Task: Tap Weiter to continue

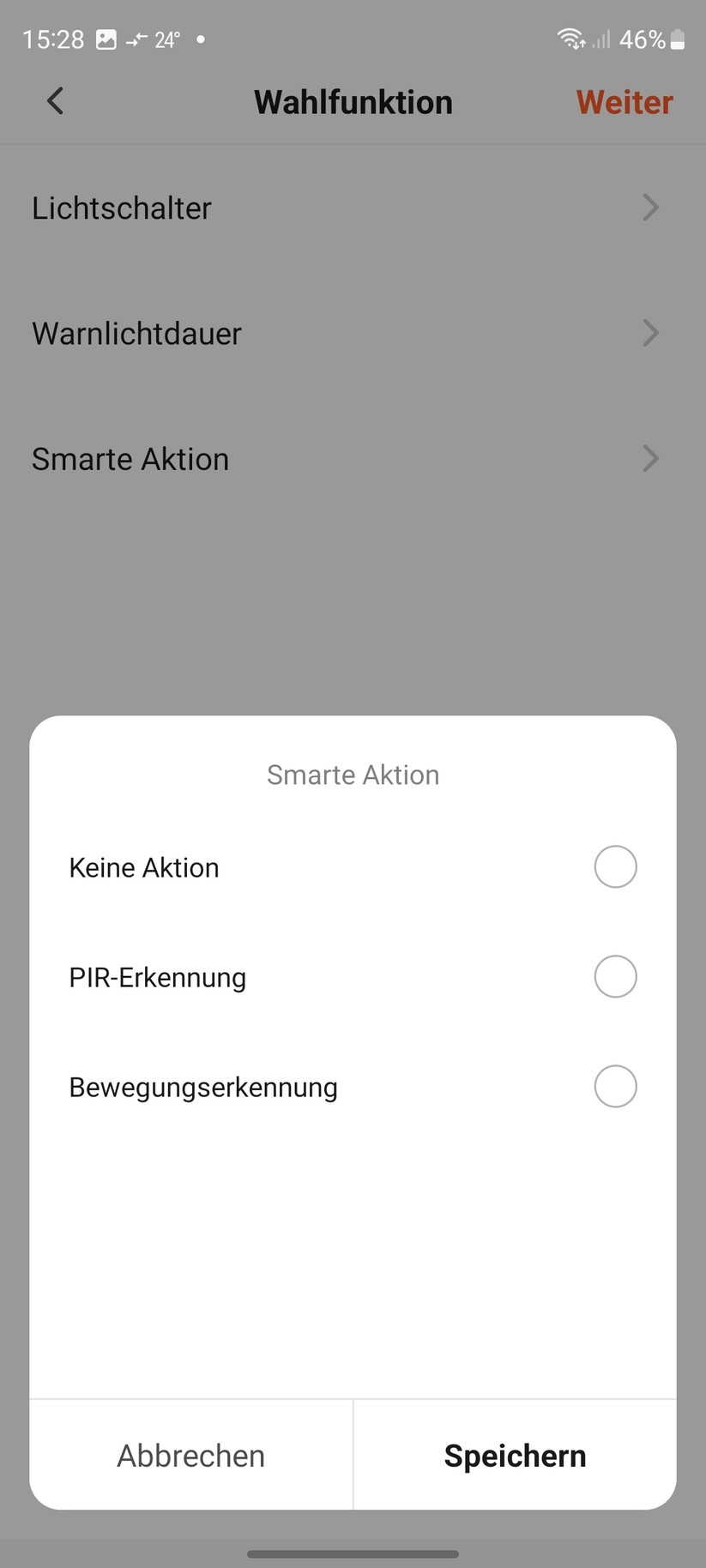Action: pos(624,101)
